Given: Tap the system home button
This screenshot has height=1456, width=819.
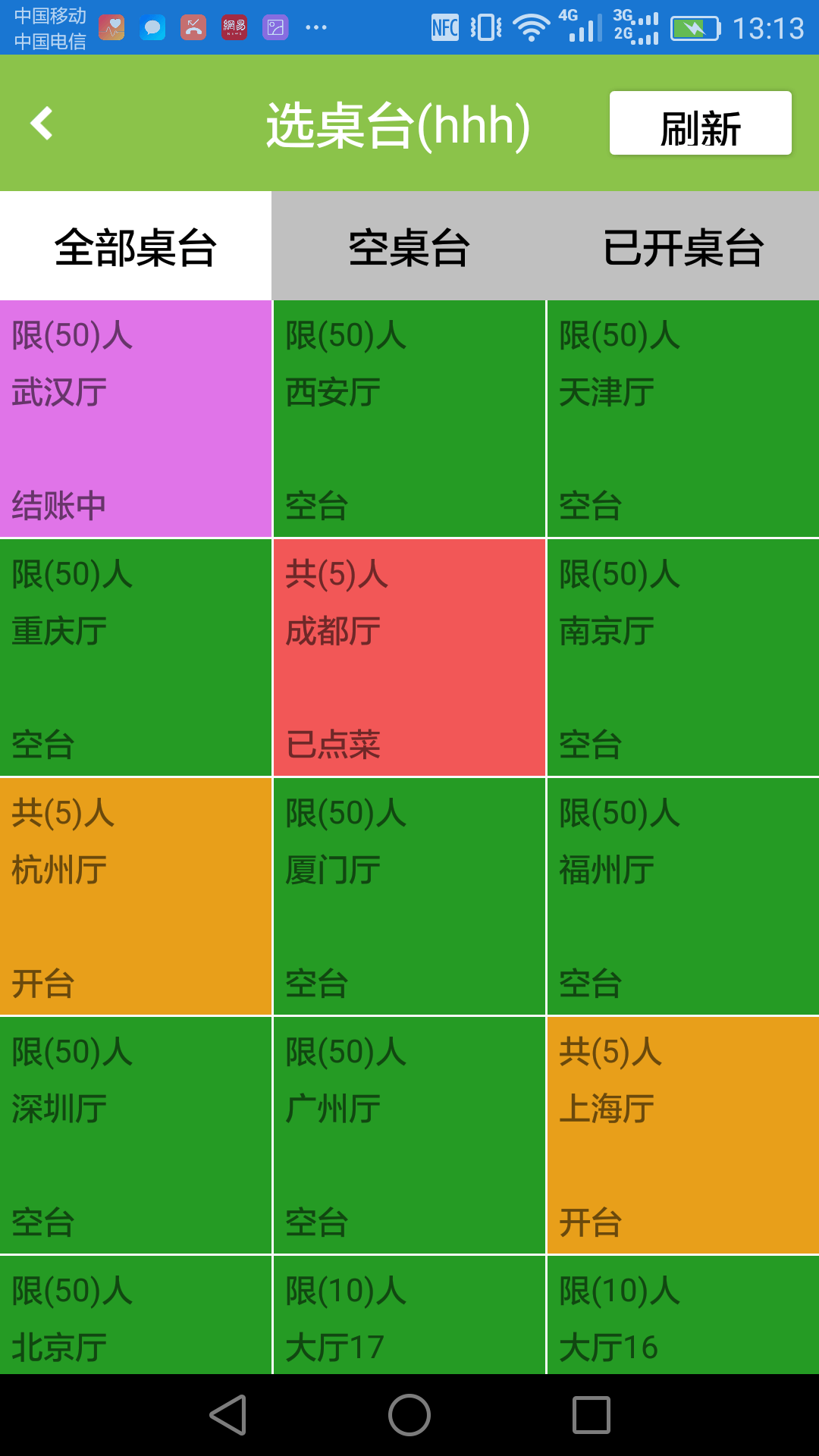Looking at the screenshot, I should point(409,1415).
